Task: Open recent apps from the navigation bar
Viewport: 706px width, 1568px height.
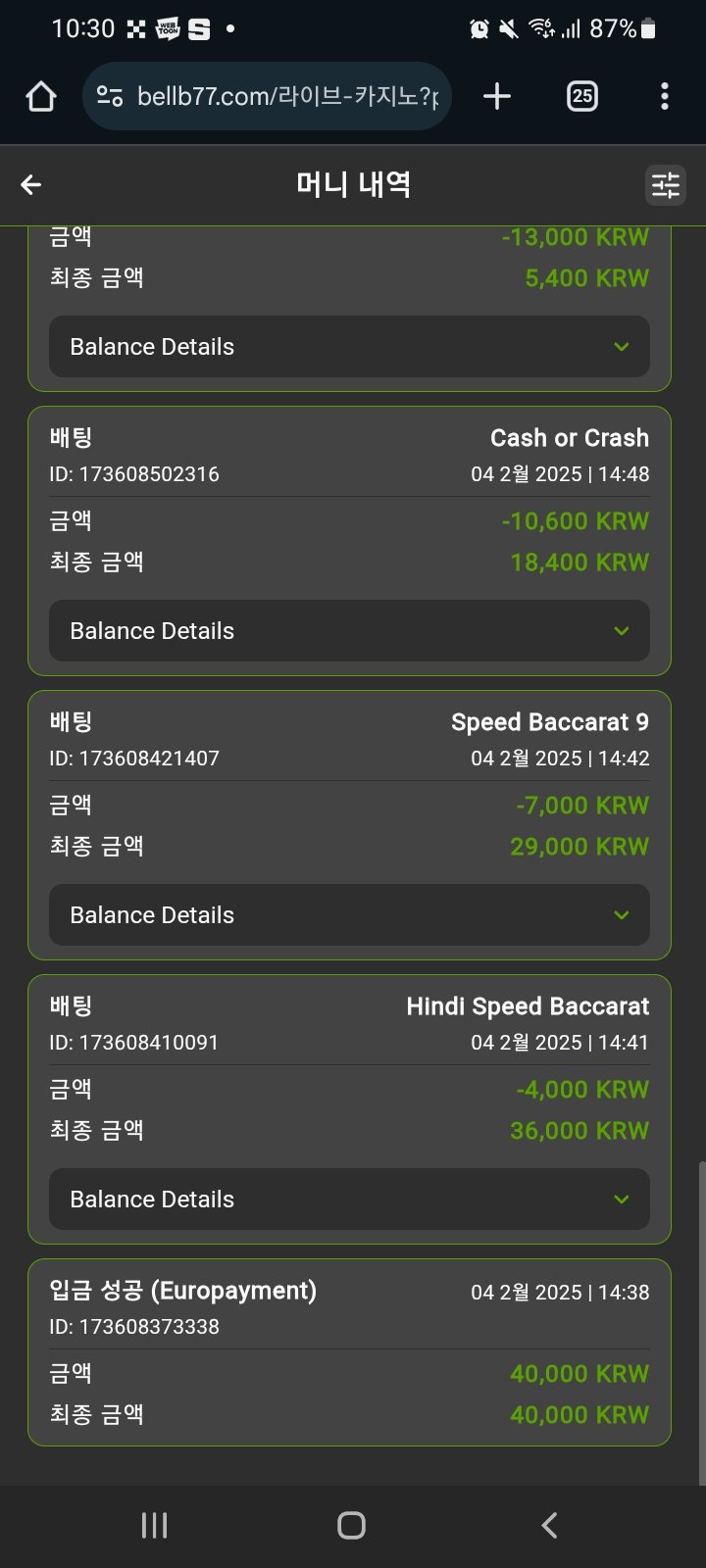Action: (x=155, y=1525)
